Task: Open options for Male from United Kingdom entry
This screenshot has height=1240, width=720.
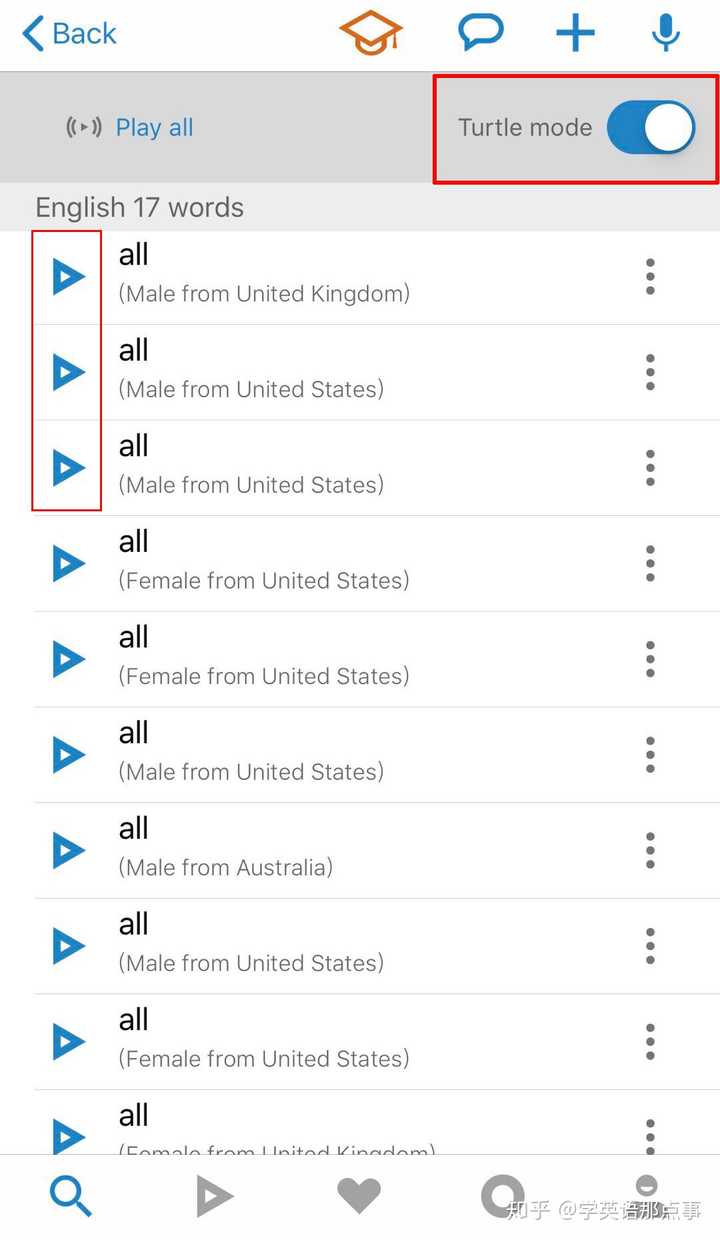Action: coord(650,277)
